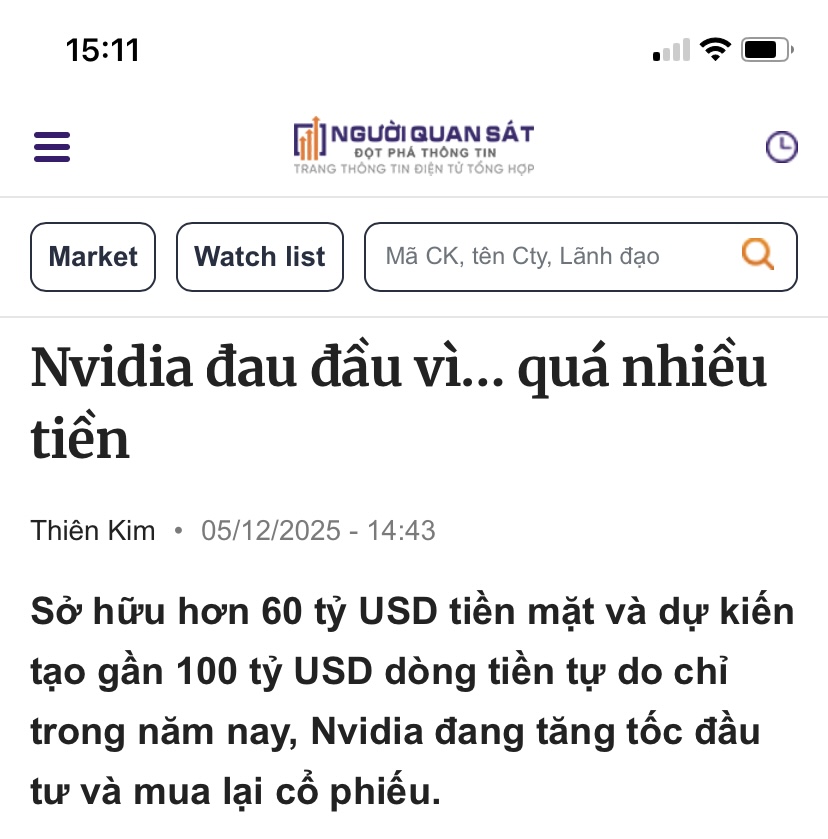
Task: Tap the orange search magnifier icon
Action: tap(758, 256)
